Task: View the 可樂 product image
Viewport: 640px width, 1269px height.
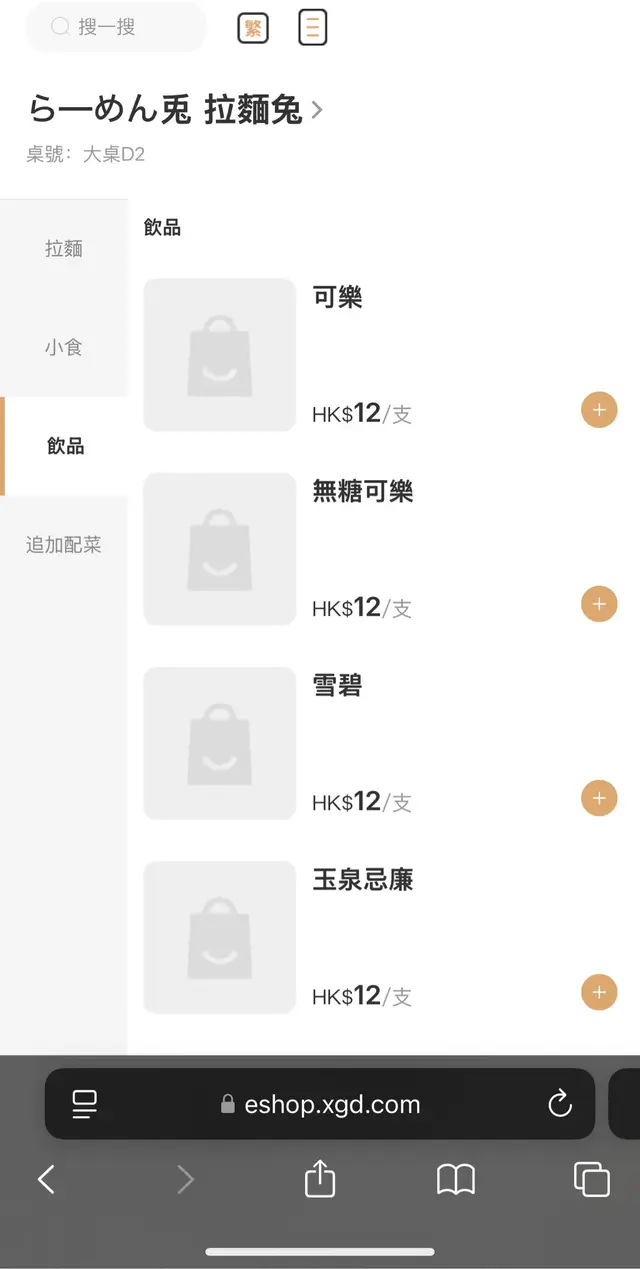Action: (x=220, y=355)
